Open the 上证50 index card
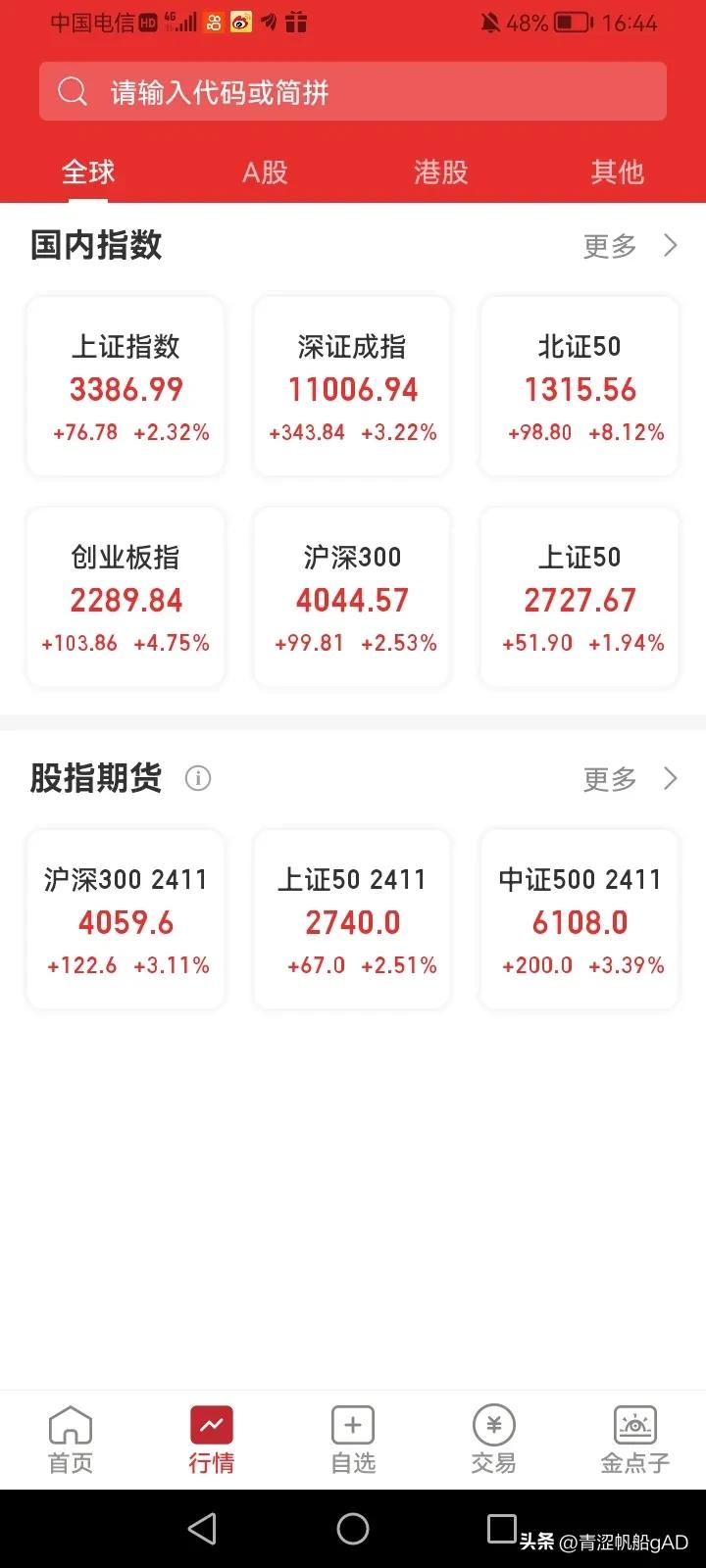706x1568 pixels. coord(580,598)
